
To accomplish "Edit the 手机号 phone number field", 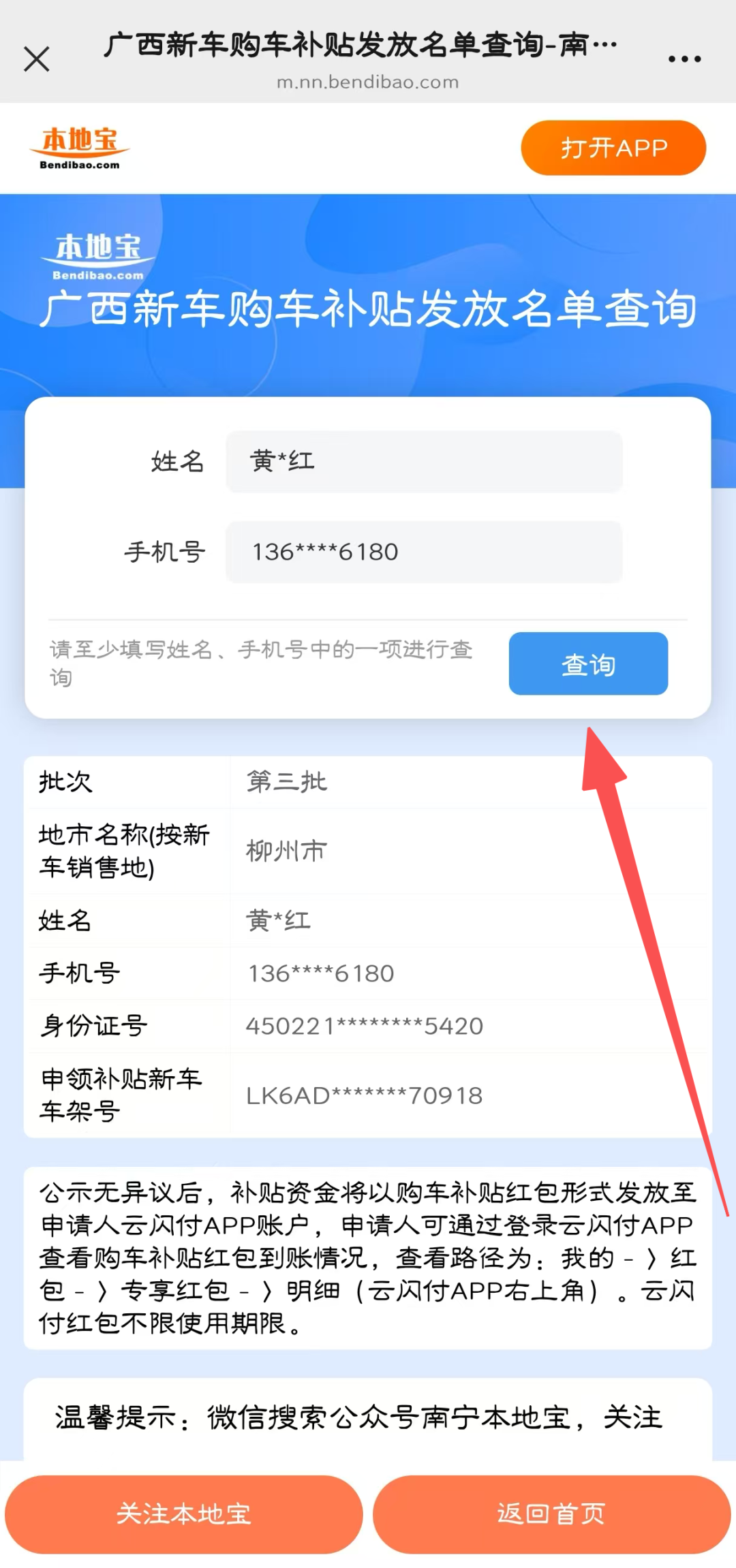I will point(424,552).
